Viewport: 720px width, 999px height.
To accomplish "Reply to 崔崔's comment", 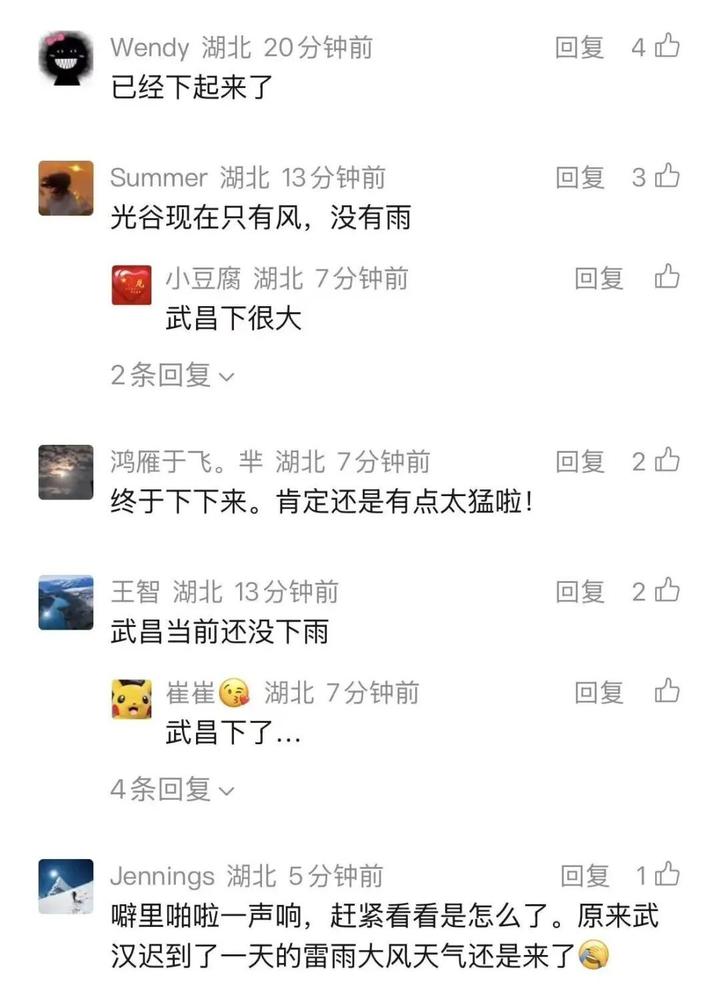I will 599,691.
